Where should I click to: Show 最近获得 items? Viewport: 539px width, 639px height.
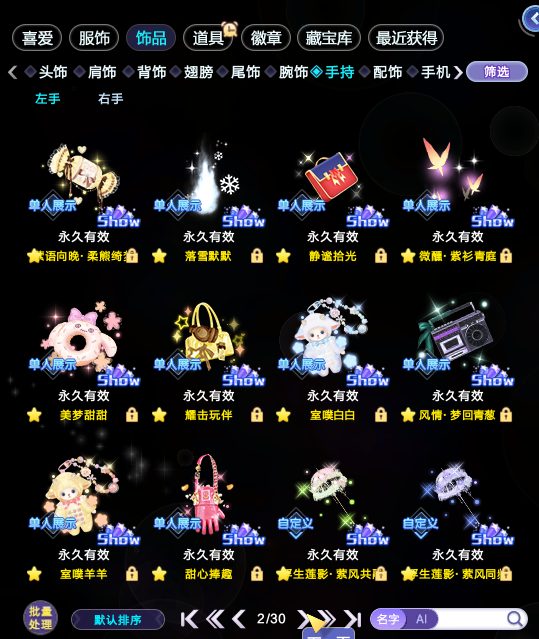[x=406, y=38]
